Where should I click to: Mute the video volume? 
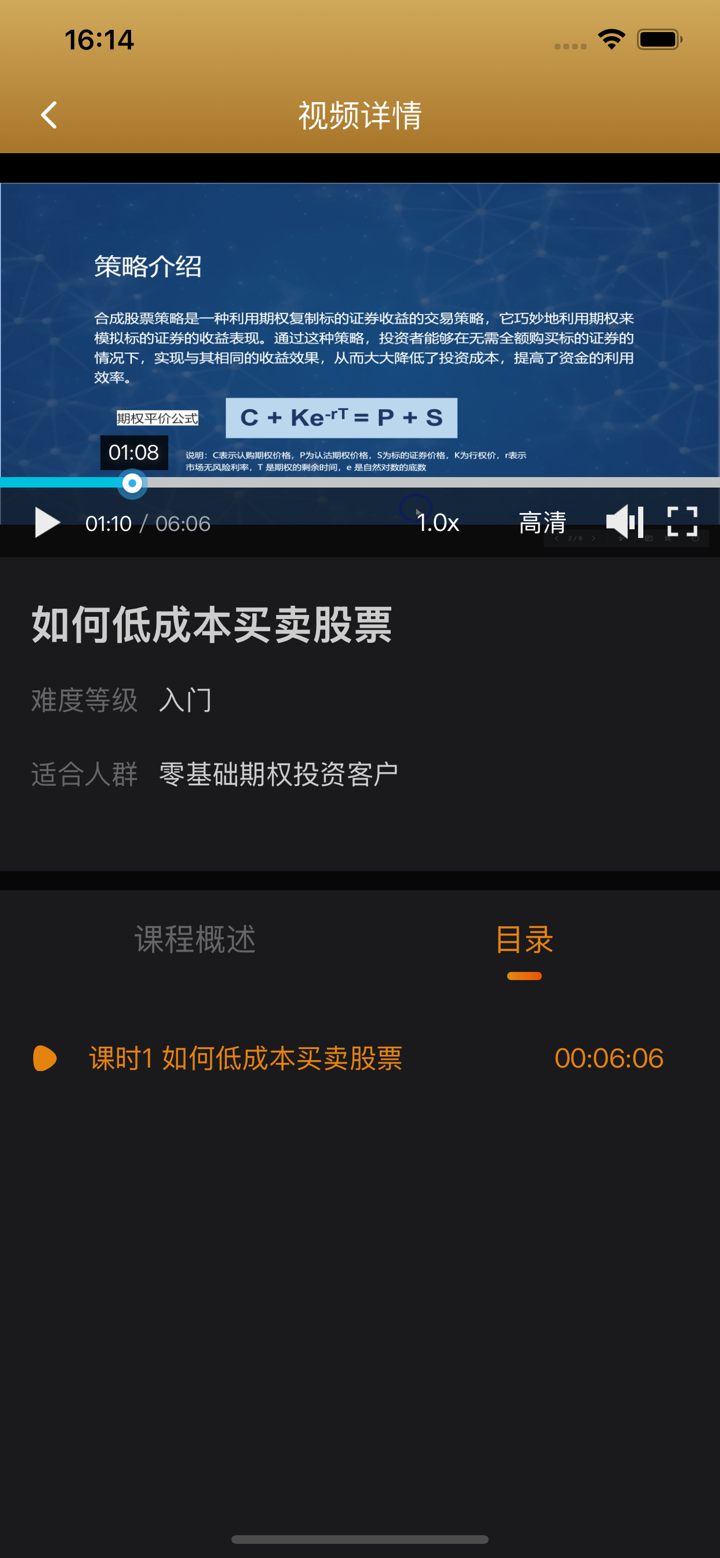[625, 522]
